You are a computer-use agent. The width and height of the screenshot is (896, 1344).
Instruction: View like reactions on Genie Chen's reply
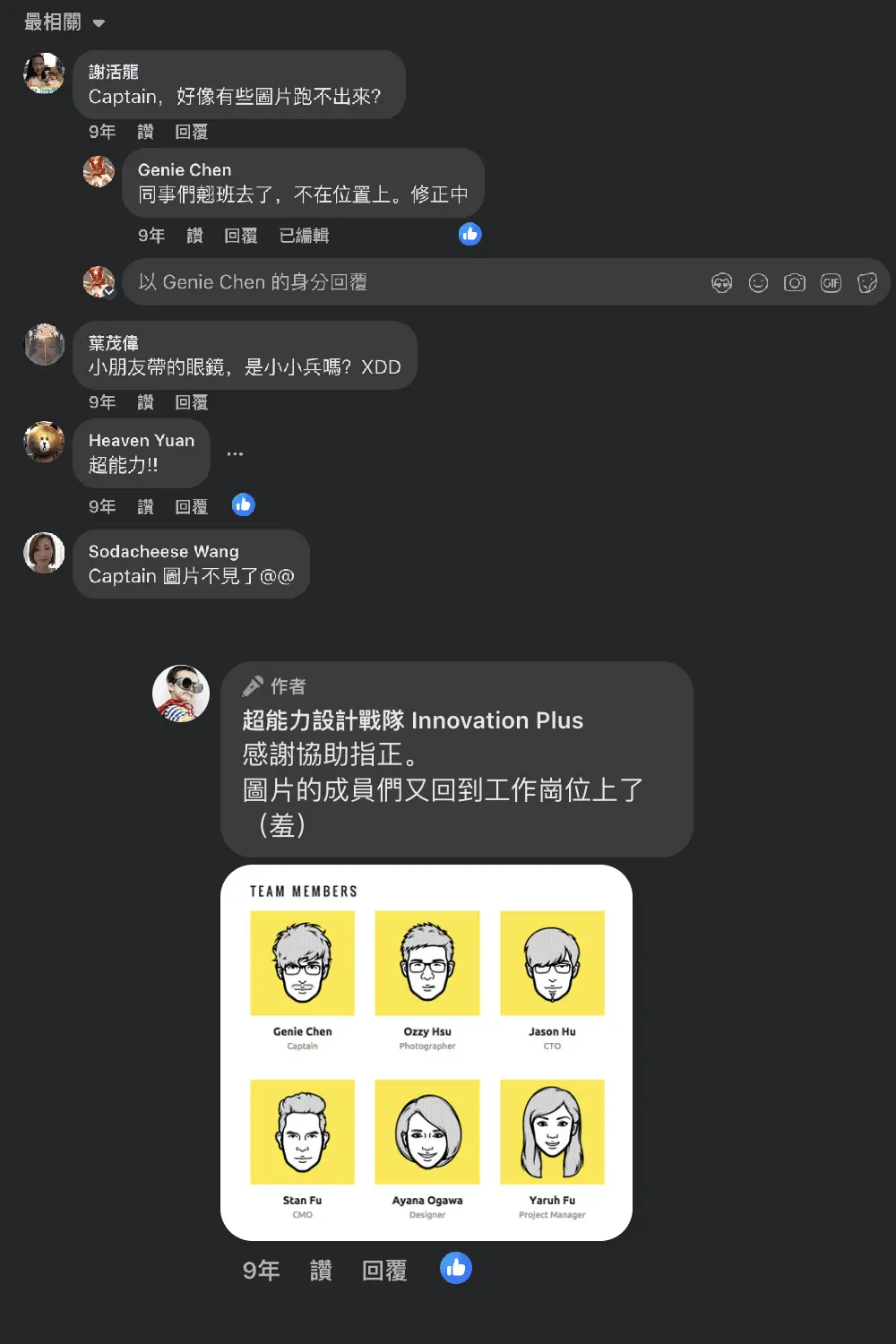(x=470, y=235)
